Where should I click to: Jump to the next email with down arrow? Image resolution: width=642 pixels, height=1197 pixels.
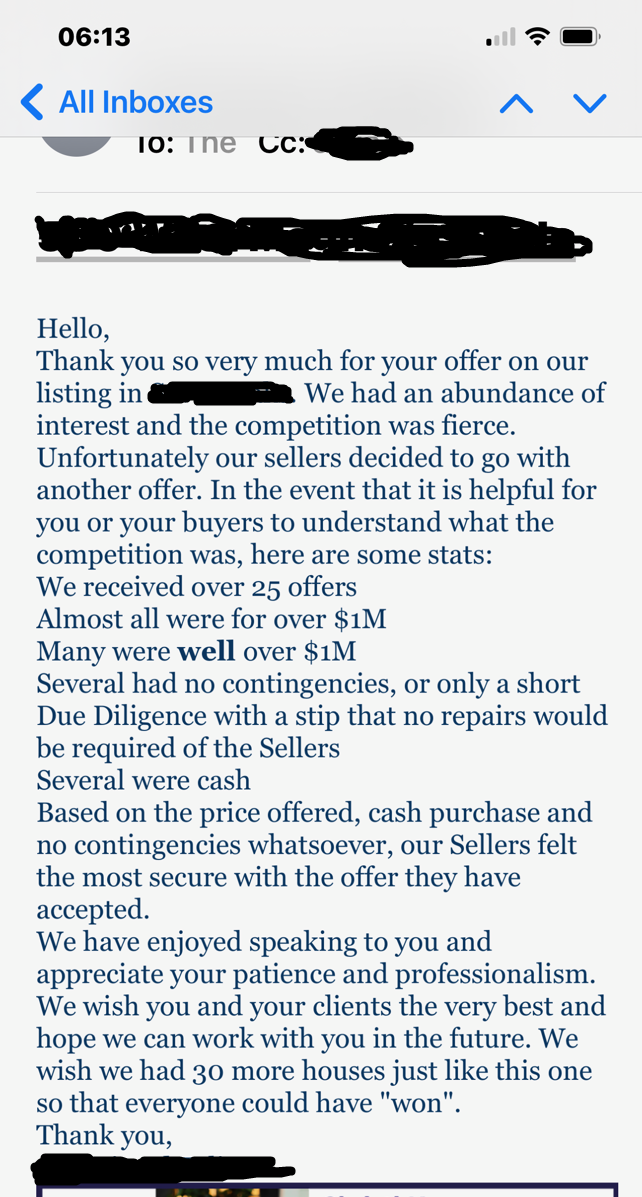[x=590, y=102]
